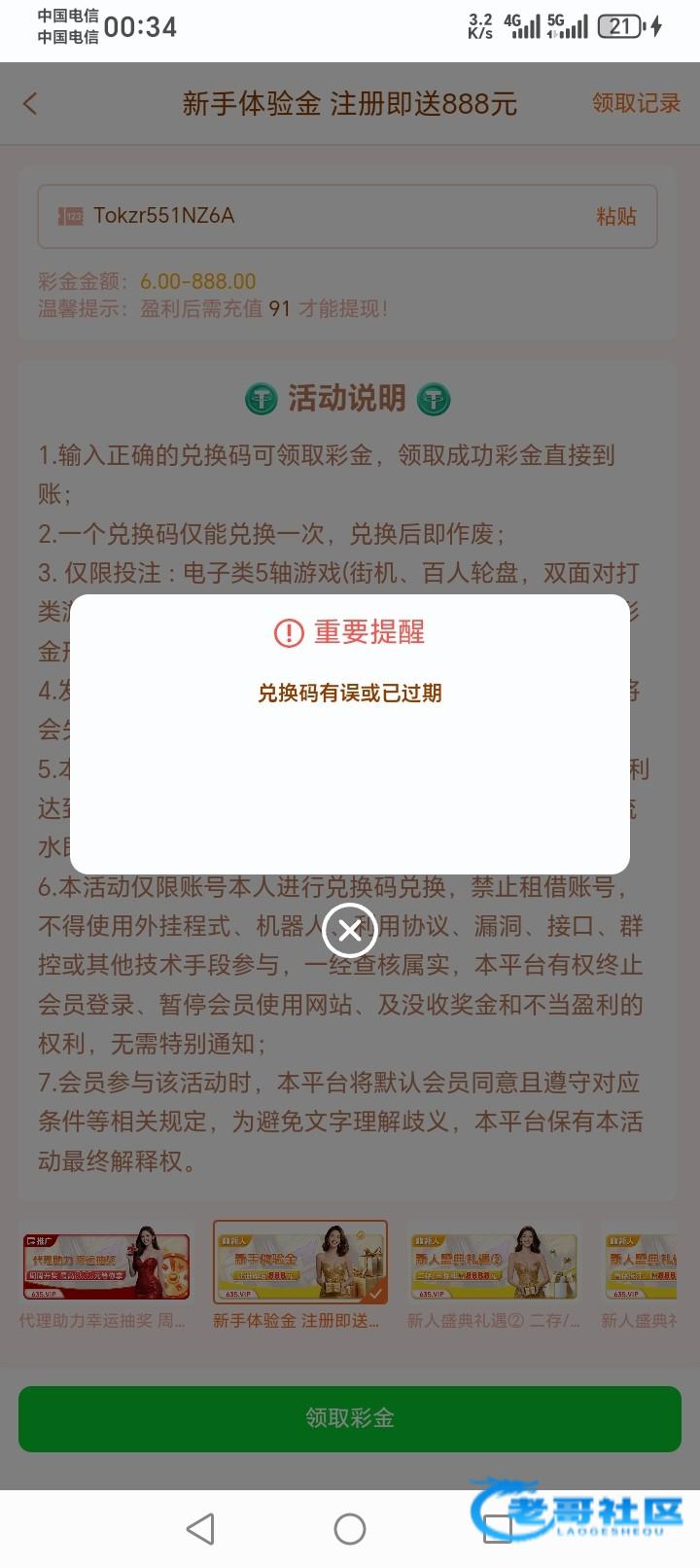Go to the system home screen

pyautogui.click(x=349, y=1529)
